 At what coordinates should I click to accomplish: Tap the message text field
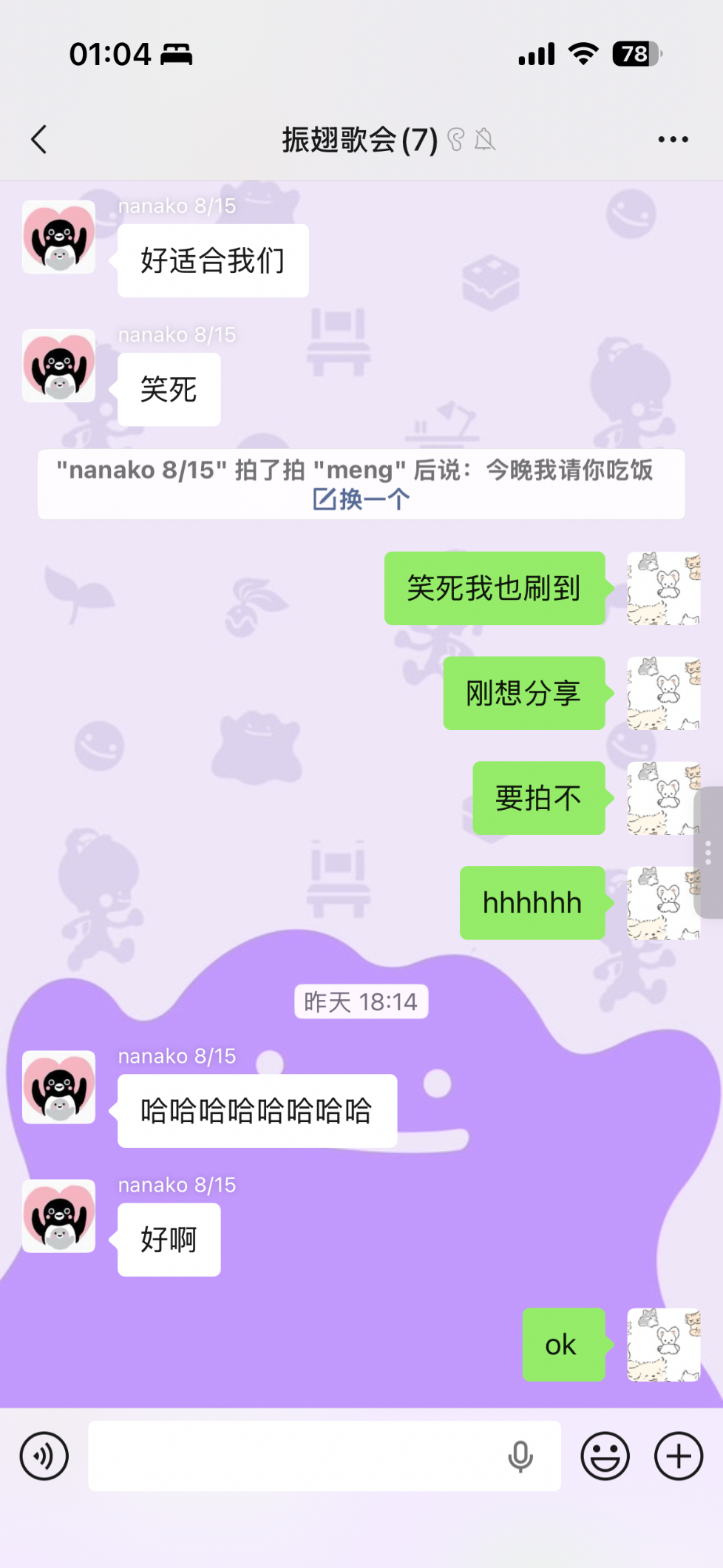tap(296, 1456)
